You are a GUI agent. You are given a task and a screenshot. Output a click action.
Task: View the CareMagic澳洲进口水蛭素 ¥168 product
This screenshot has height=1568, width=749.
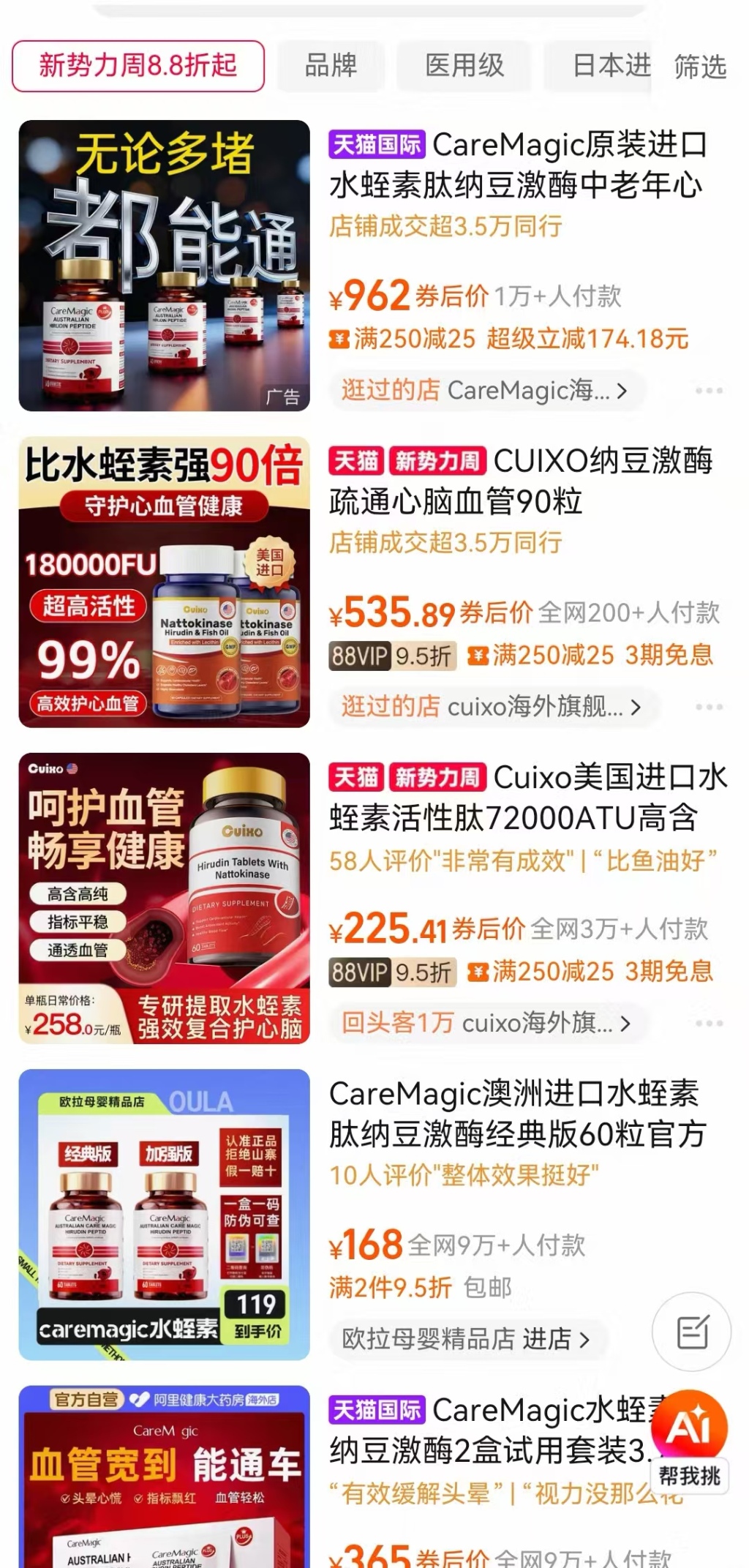(x=516, y=1114)
